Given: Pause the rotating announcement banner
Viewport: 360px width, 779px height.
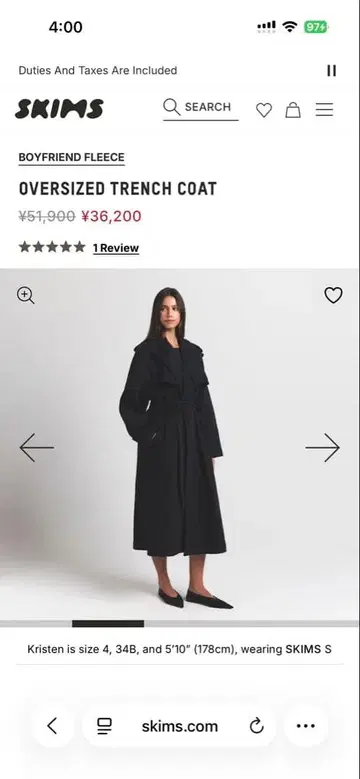Looking at the screenshot, I should 331,71.
